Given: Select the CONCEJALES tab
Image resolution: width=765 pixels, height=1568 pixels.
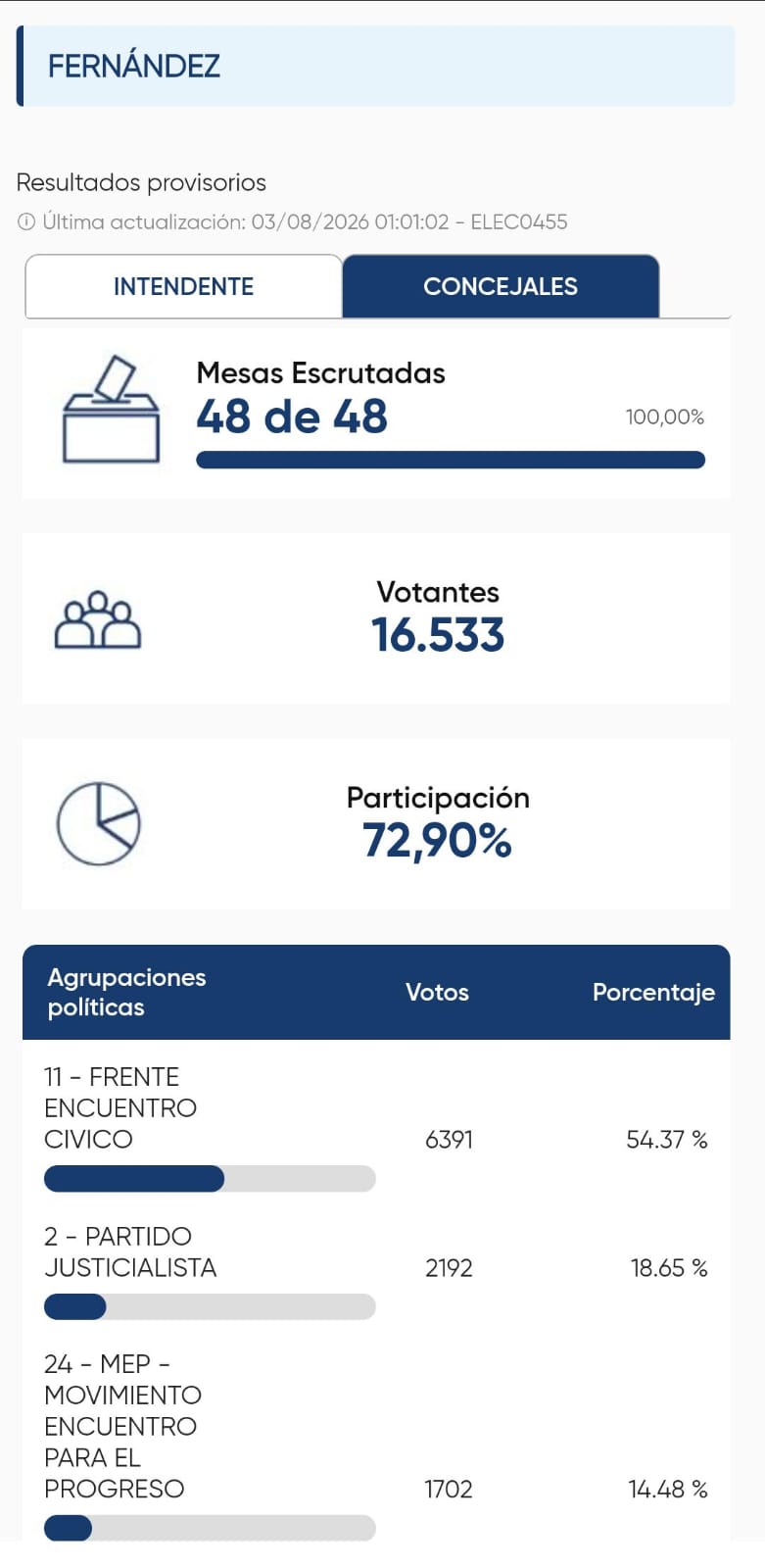Looking at the screenshot, I should pyautogui.click(x=501, y=286).
